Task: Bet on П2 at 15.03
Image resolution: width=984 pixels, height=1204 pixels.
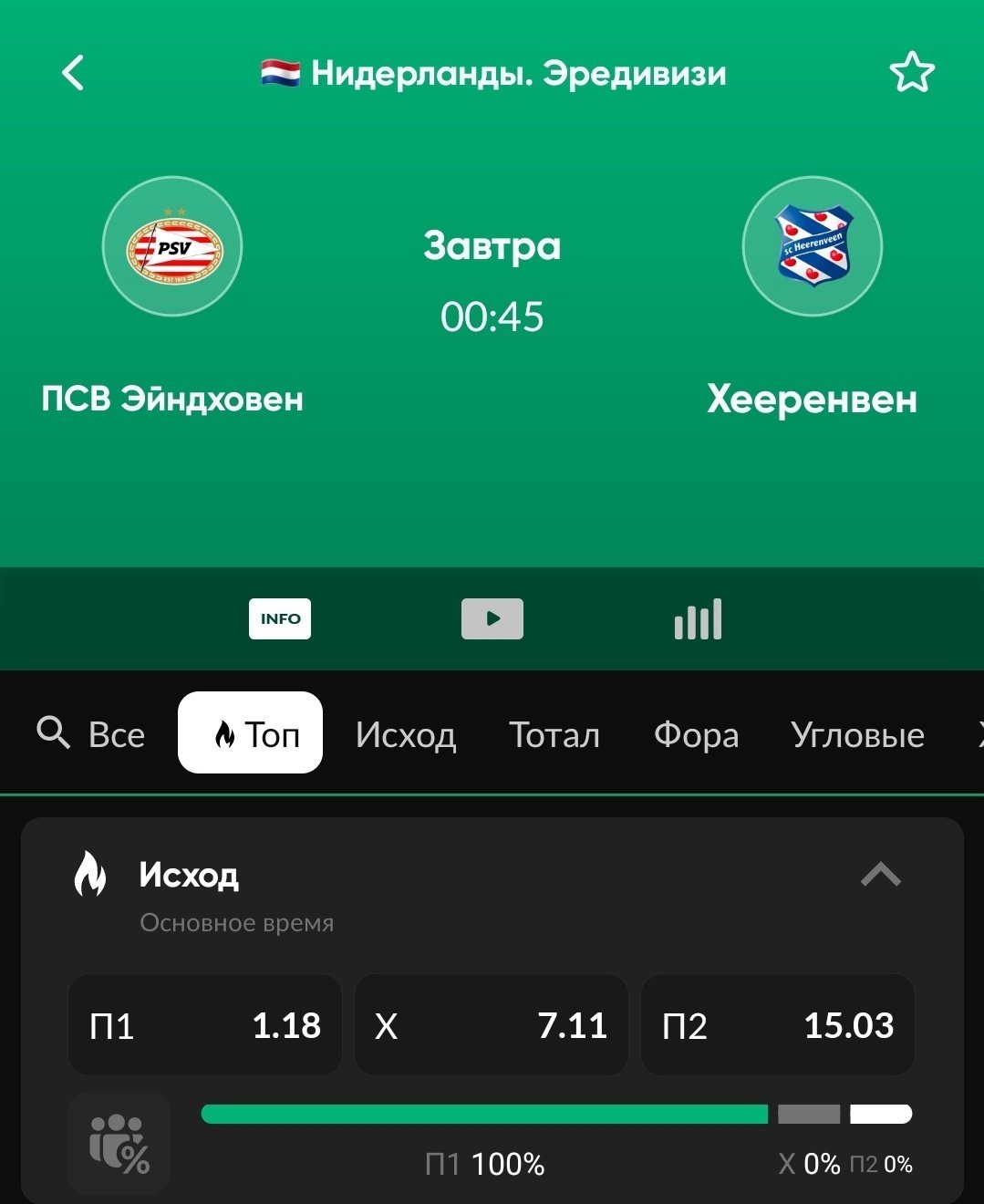Action: click(777, 1025)
